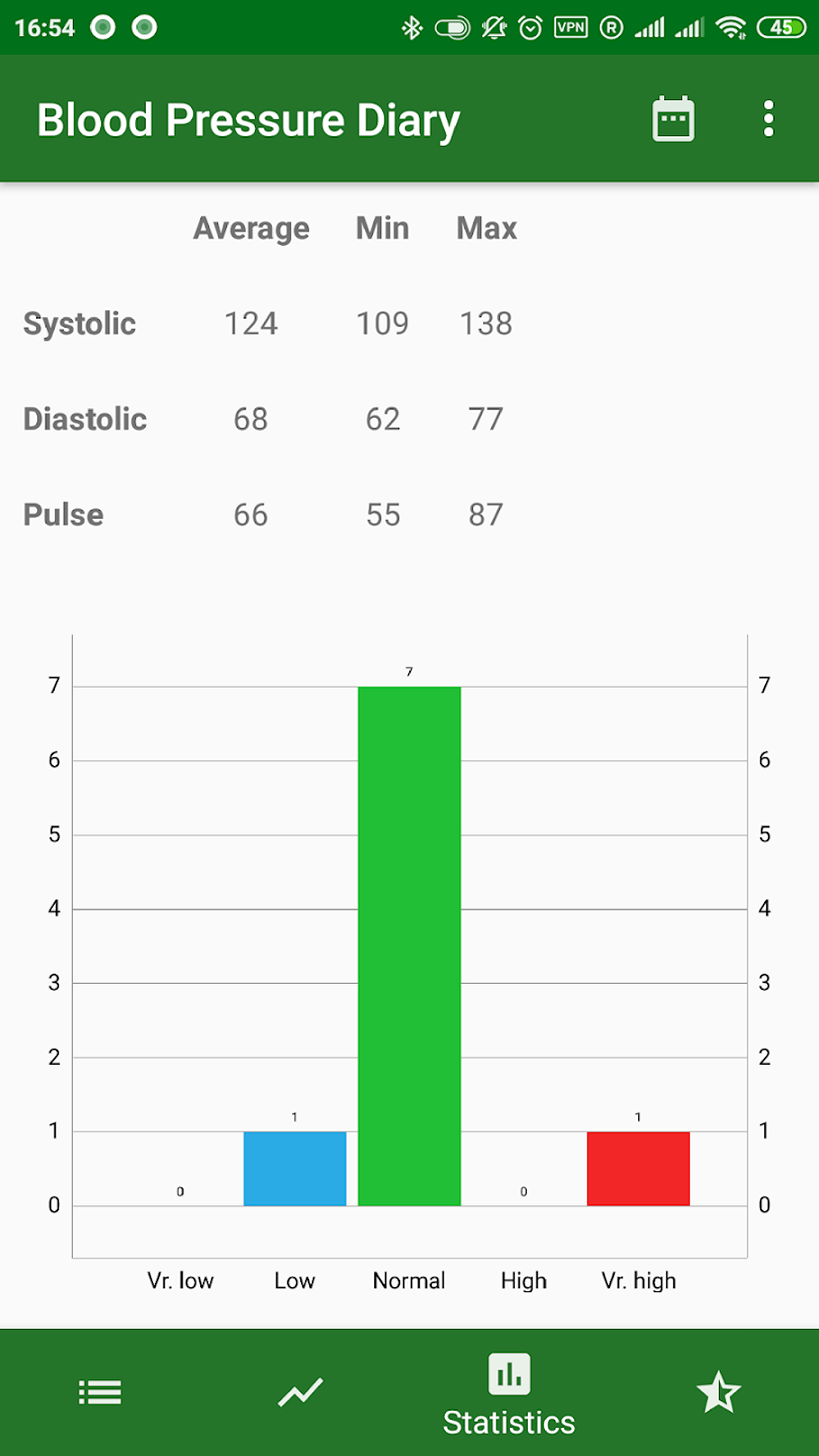Select the Statistics tab
Screen dimensions: 819x1456
509,1393
